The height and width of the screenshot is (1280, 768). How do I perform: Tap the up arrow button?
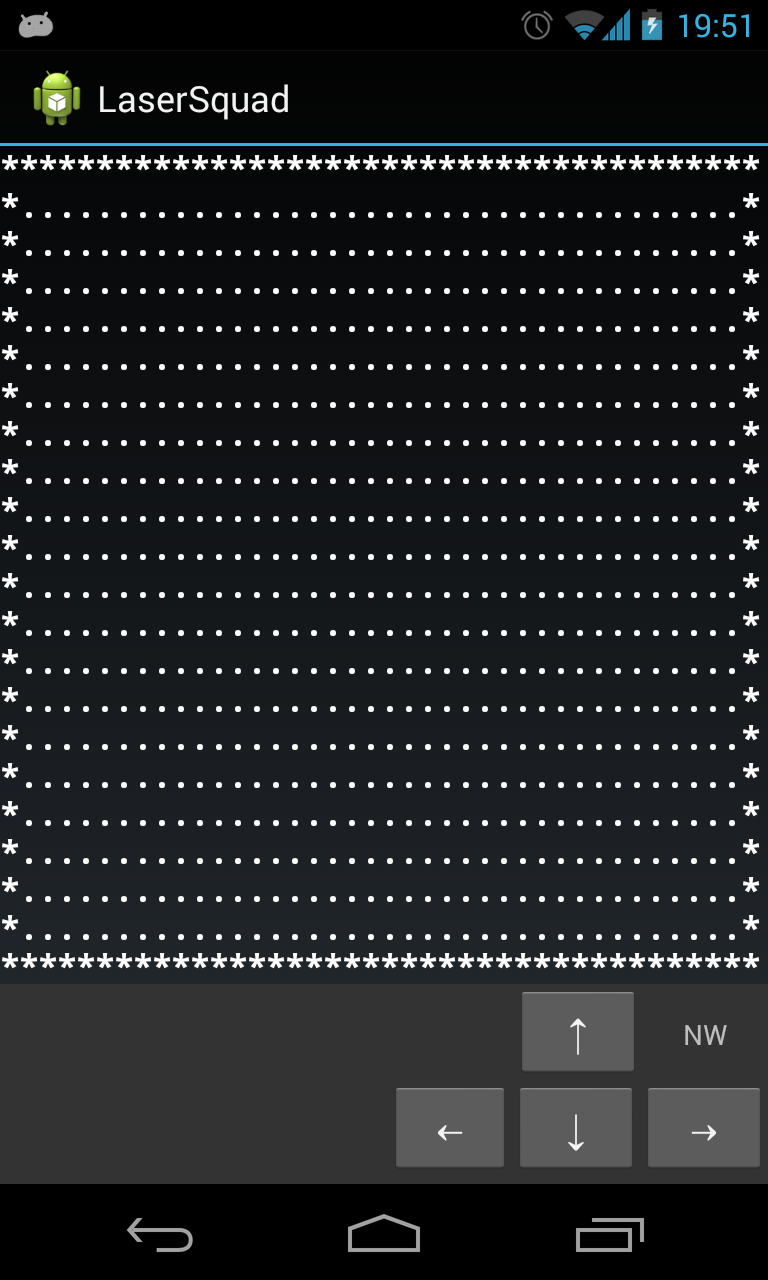tap(577, 1032)
